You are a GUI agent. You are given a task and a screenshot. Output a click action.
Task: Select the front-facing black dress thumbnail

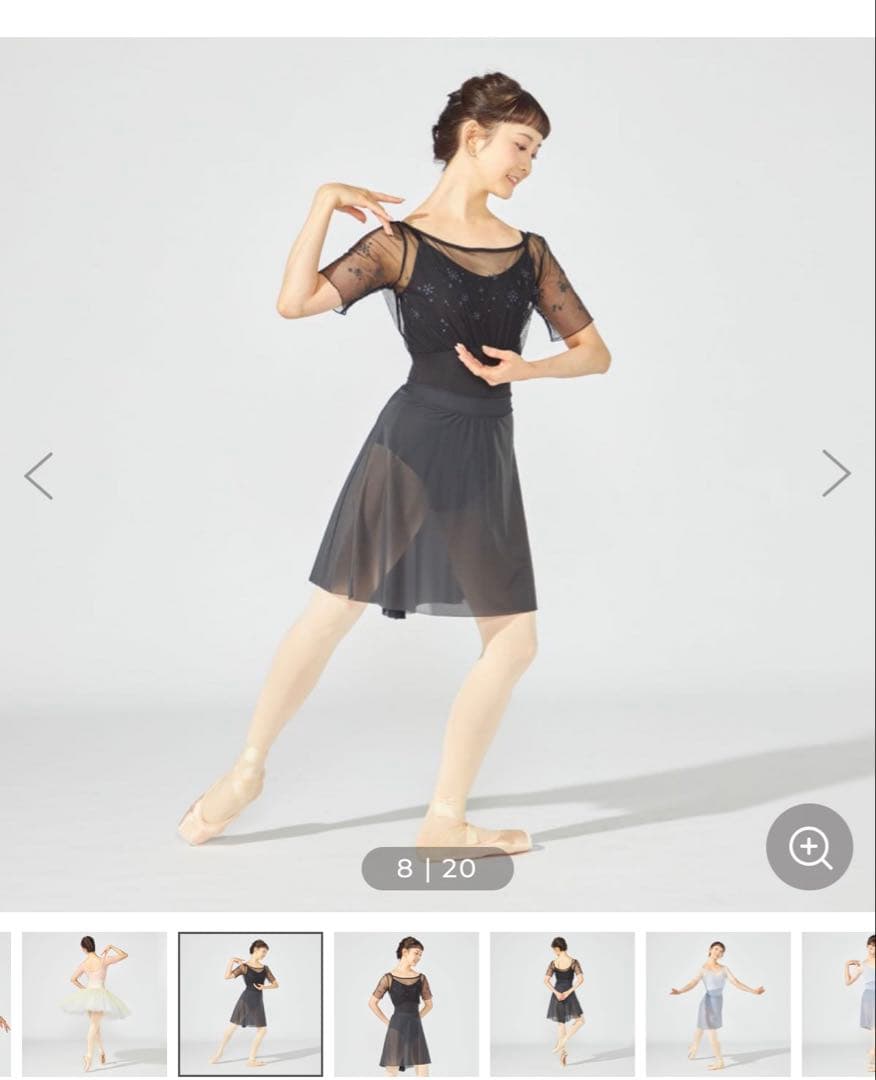point(406,1003)
